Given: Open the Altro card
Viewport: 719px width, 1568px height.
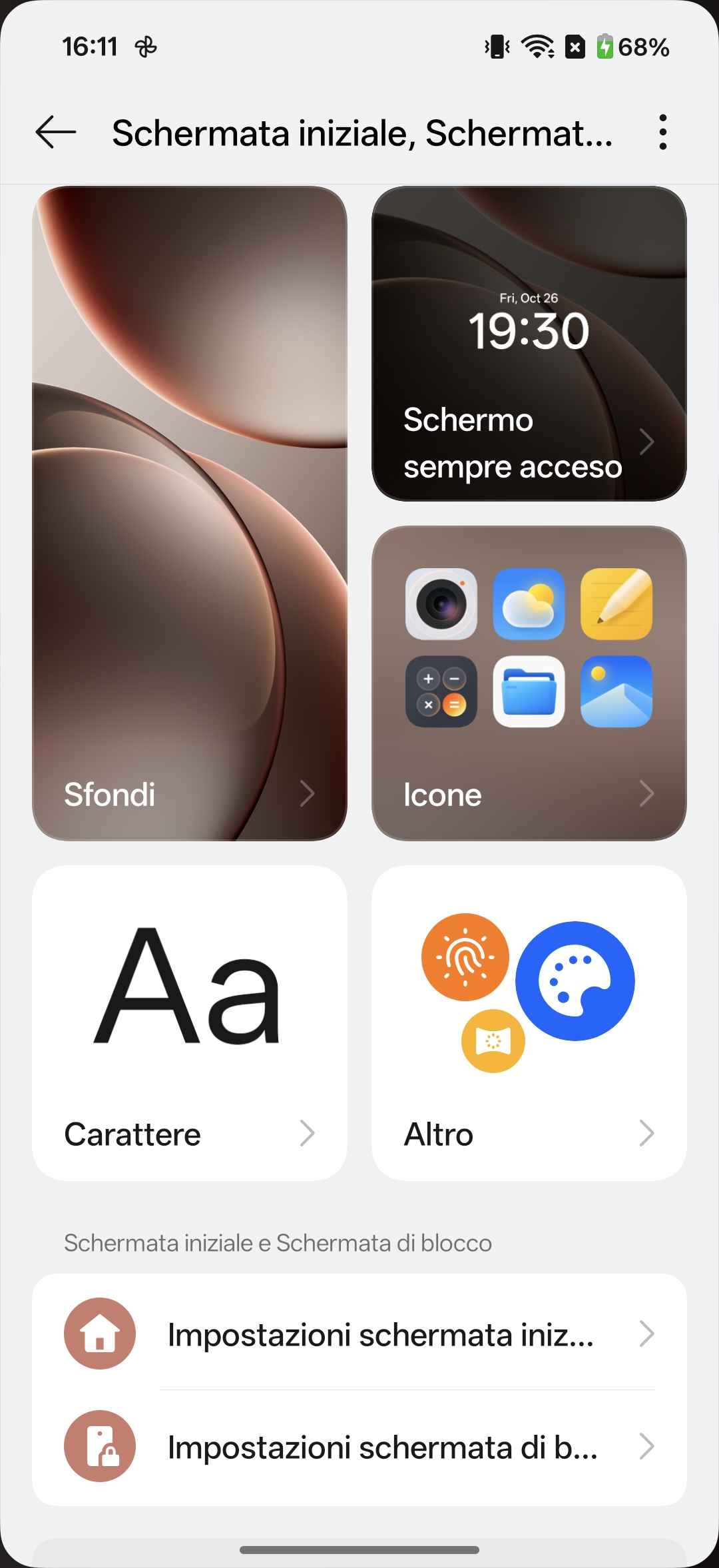Looking at the screenshot, I should (529, 1023).
